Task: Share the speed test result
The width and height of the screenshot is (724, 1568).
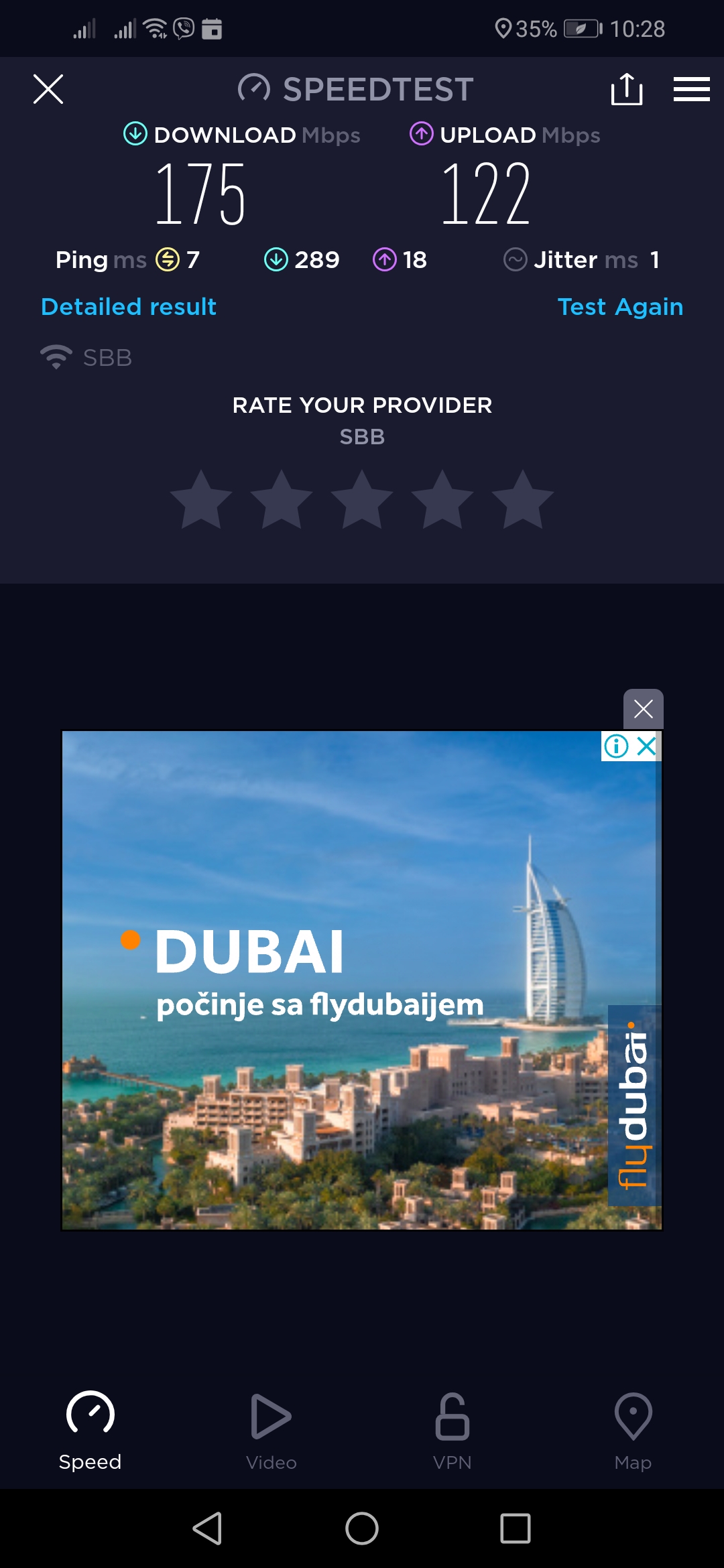Action: 627,89
